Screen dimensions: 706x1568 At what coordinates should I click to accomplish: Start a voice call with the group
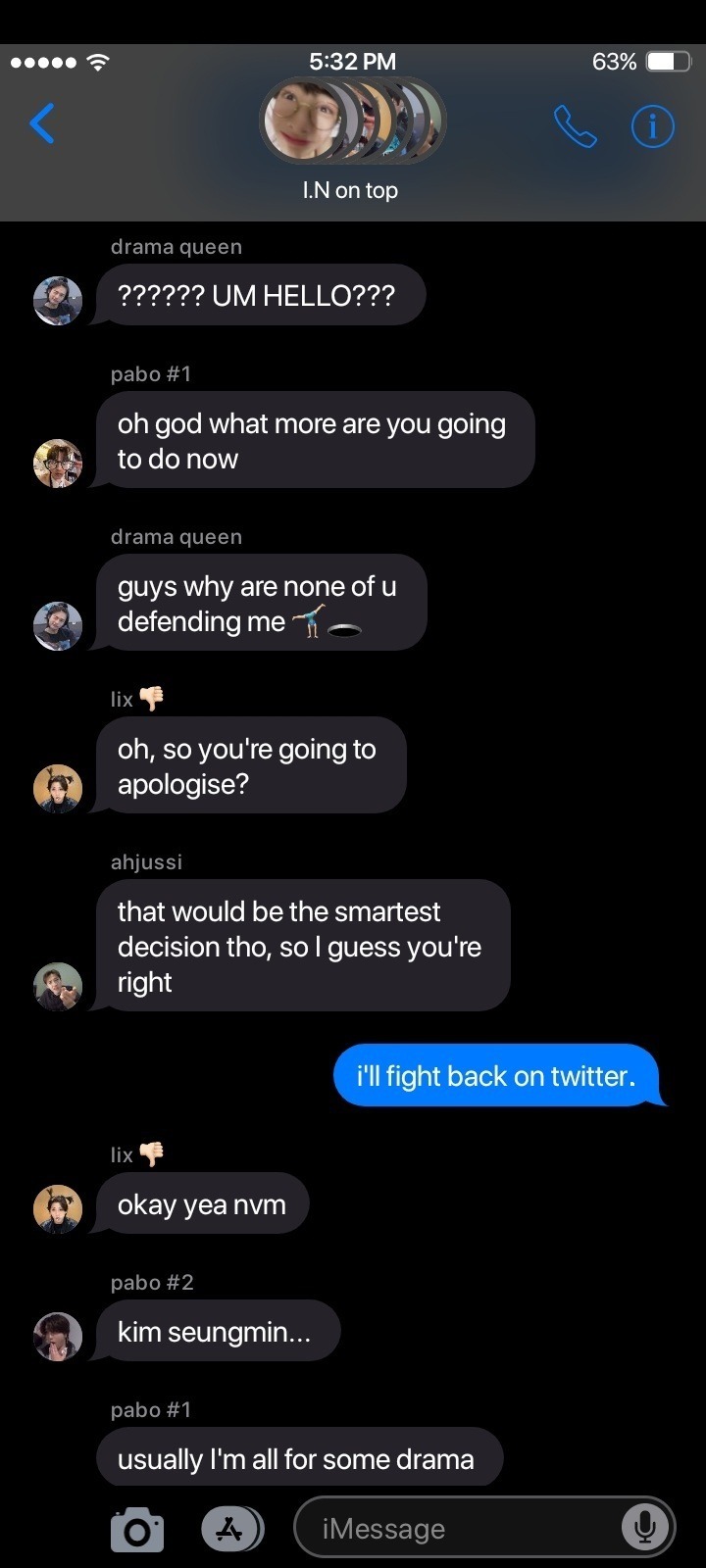[x=575, y=126]
